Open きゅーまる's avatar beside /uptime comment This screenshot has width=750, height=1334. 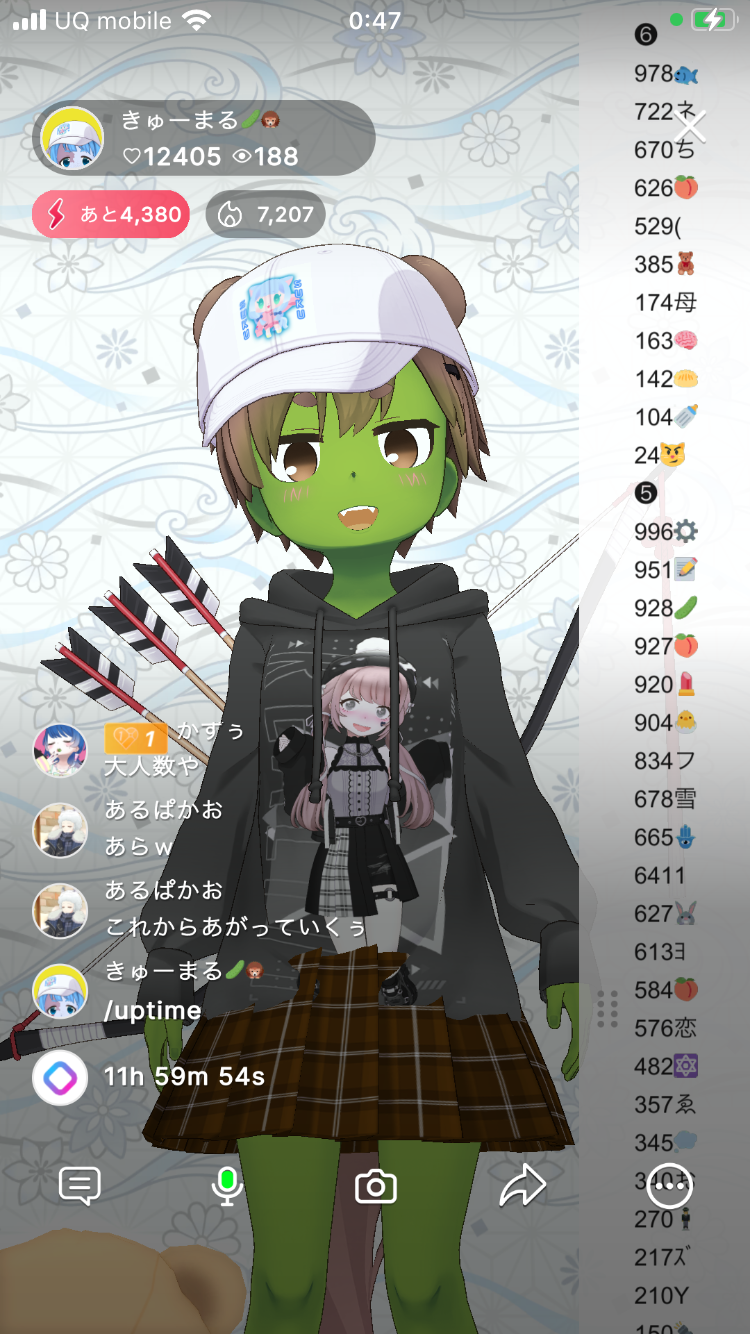coord(60,991)
